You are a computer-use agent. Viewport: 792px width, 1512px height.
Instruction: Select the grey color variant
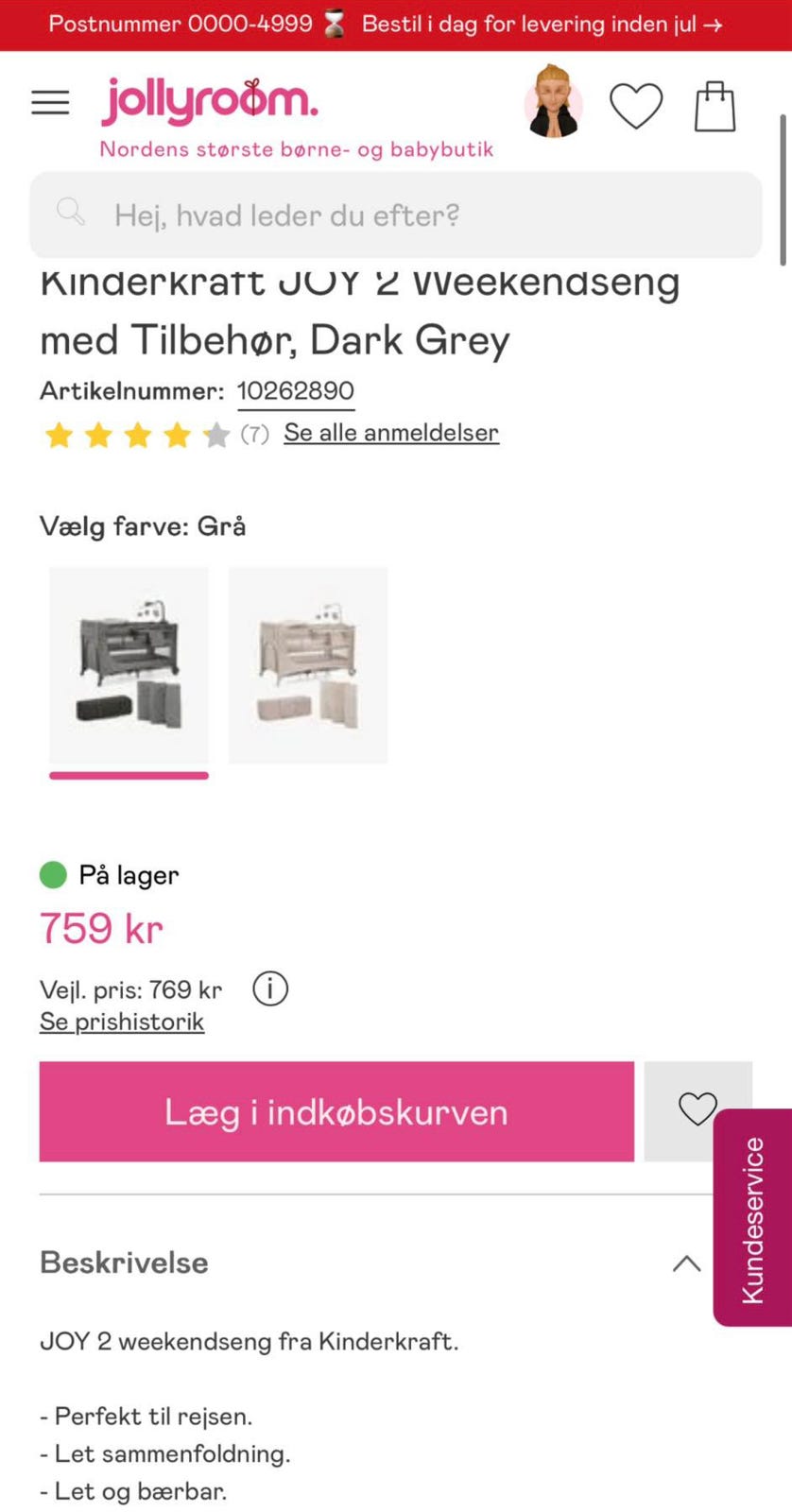pos(129,665)
